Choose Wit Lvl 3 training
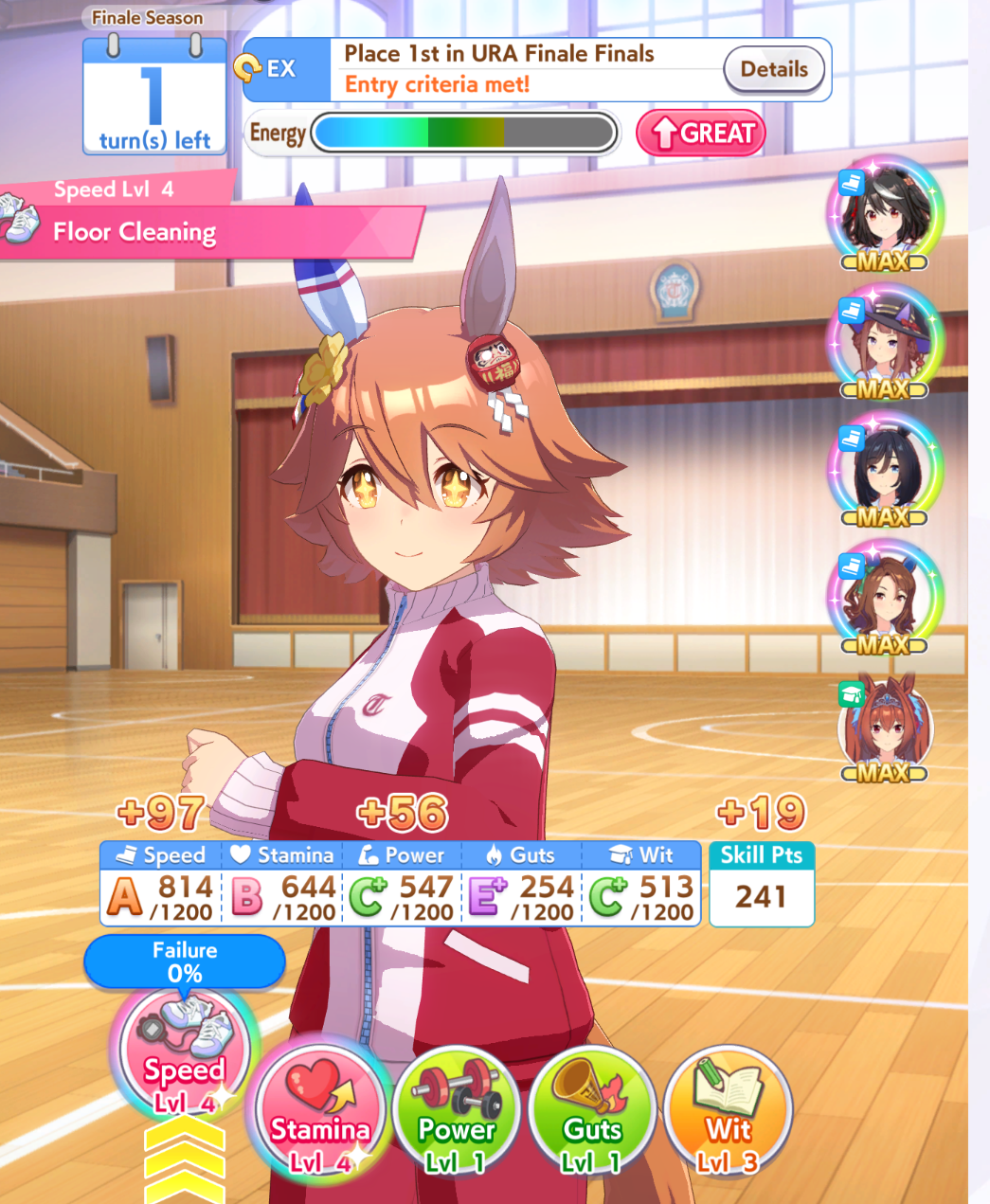This screenshot has height=1204, width=990. [728, 1109]
